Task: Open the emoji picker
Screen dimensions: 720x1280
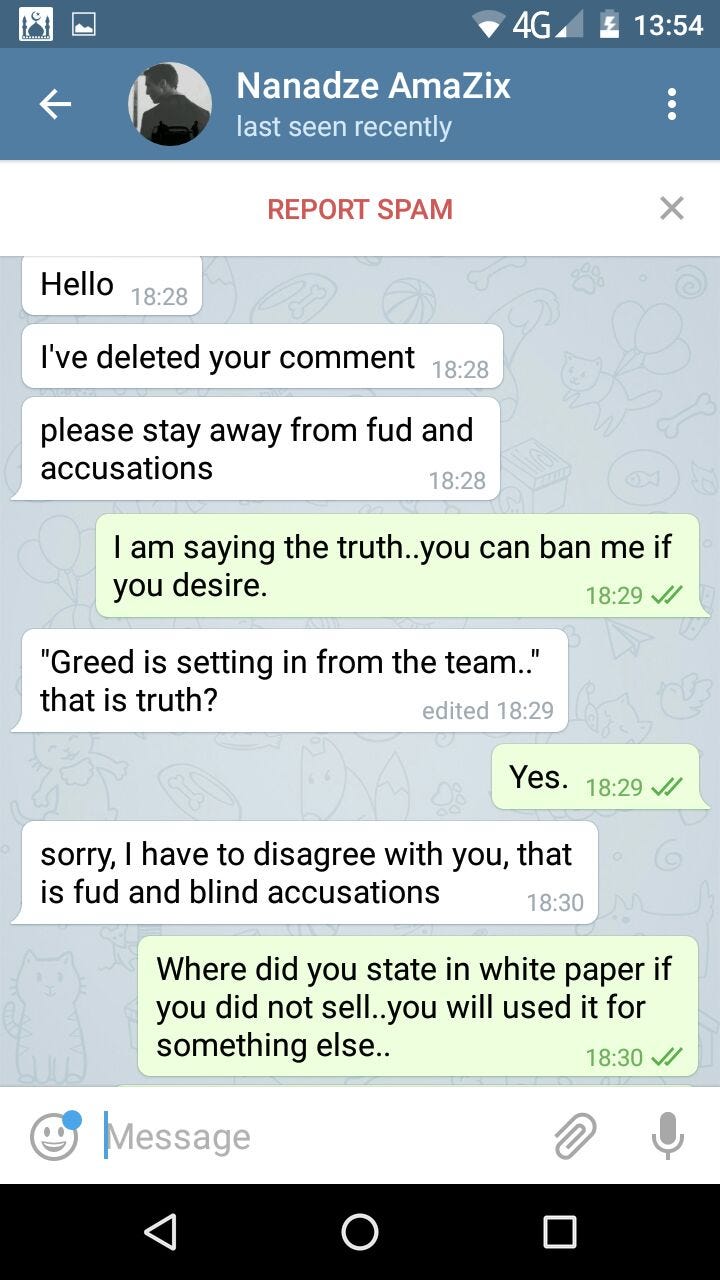Action: coord(54,1136)
